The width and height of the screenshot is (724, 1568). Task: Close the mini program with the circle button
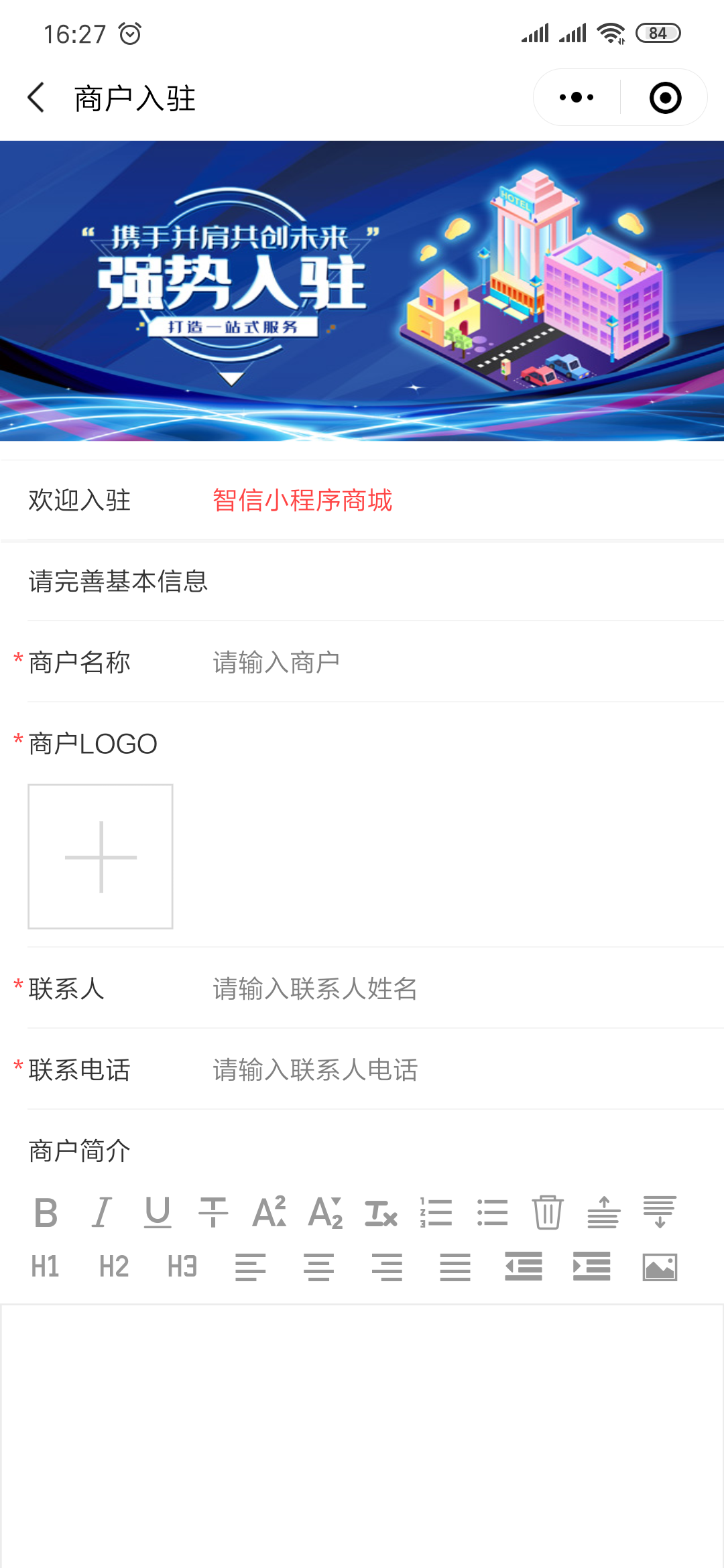click(665, 98)
